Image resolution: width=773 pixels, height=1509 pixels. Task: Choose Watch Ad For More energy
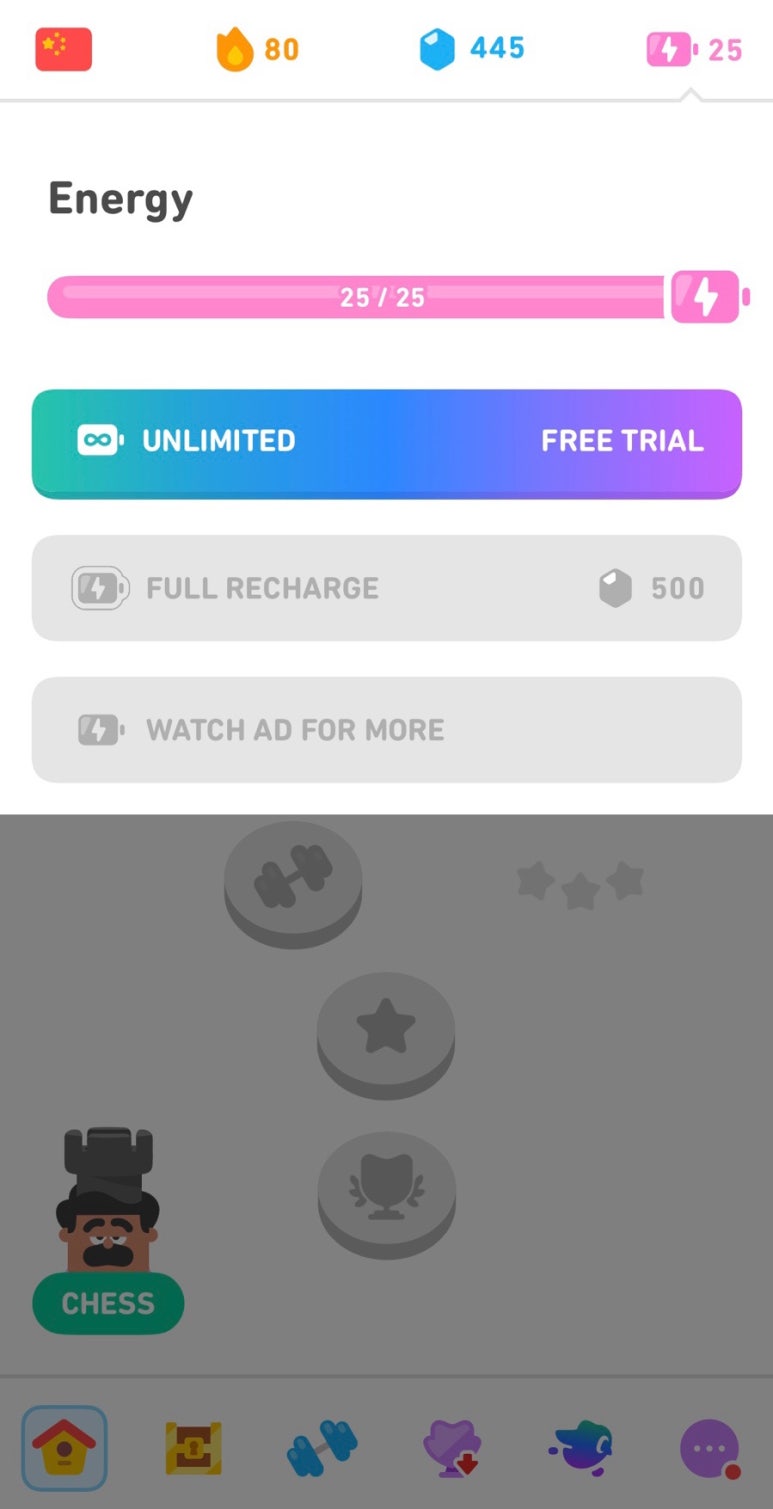[386, 730]
